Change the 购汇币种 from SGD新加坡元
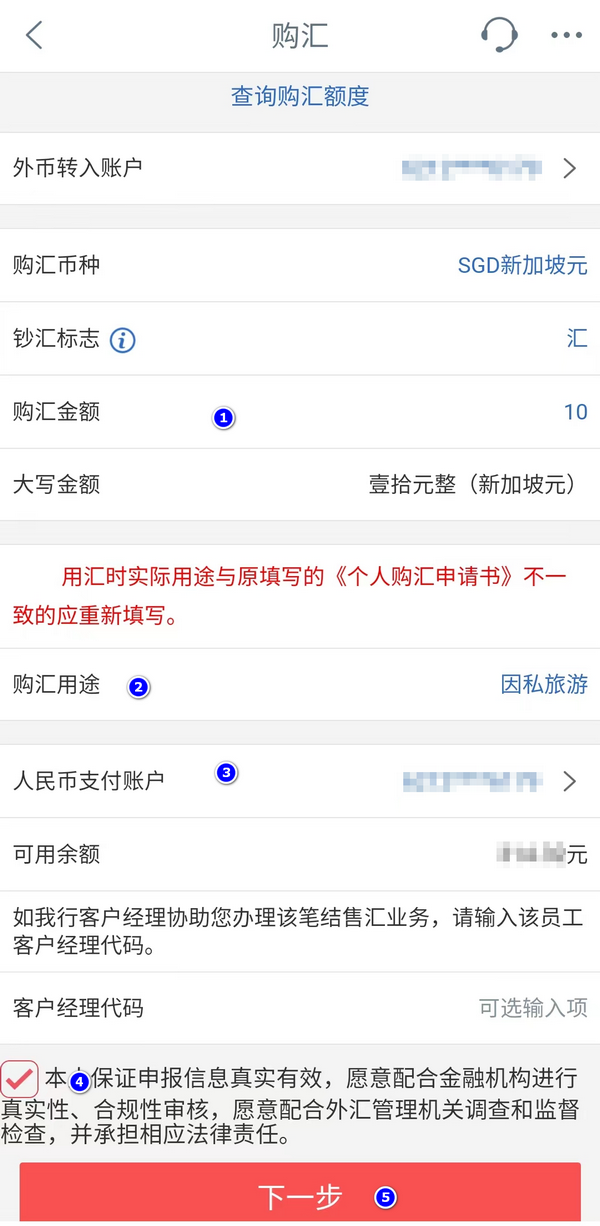The height and width of the screenshot is (1226, 600). 522,265
